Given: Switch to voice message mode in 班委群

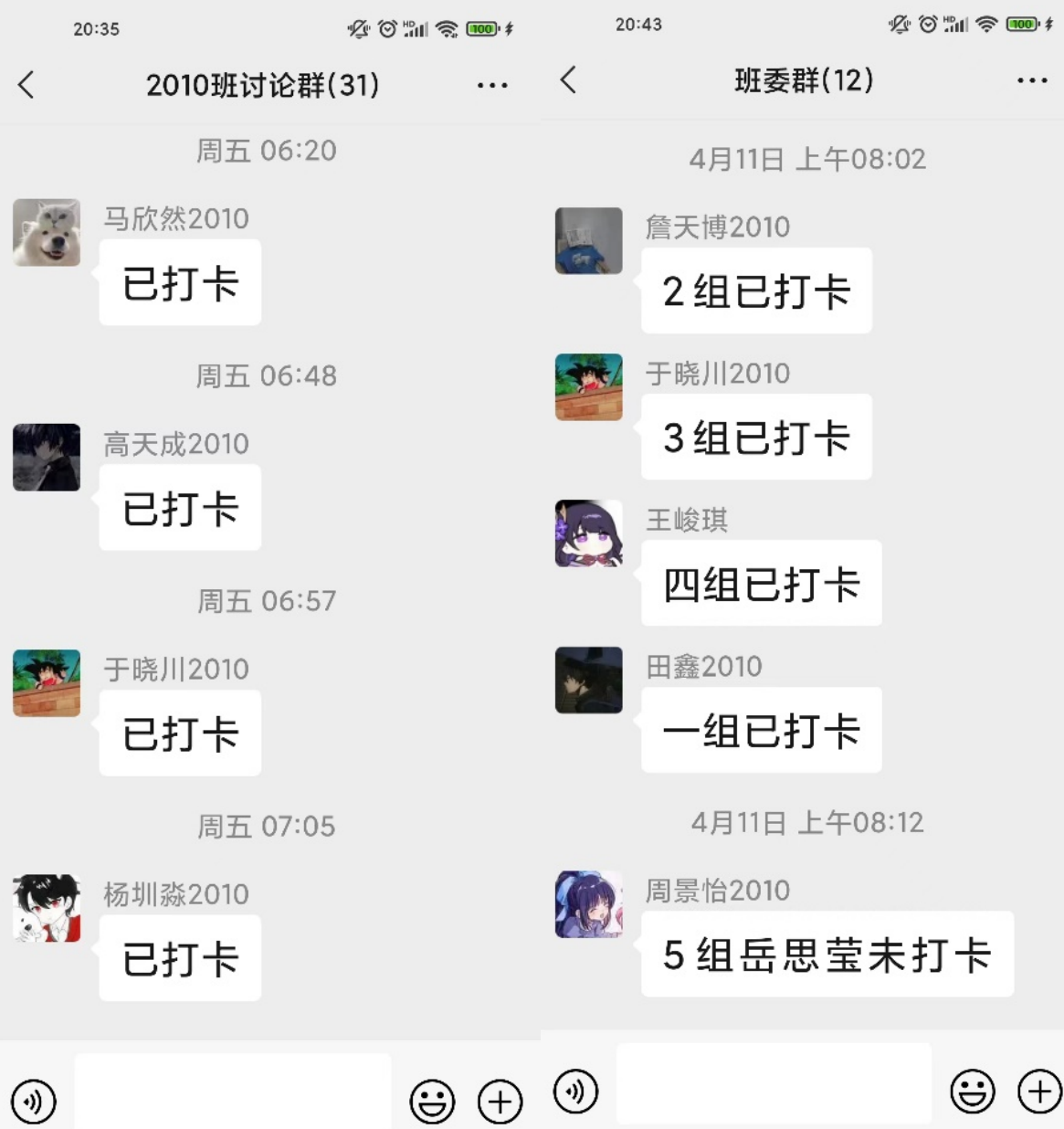Looking at the screenshot, I should click(x=574, y=1090).
